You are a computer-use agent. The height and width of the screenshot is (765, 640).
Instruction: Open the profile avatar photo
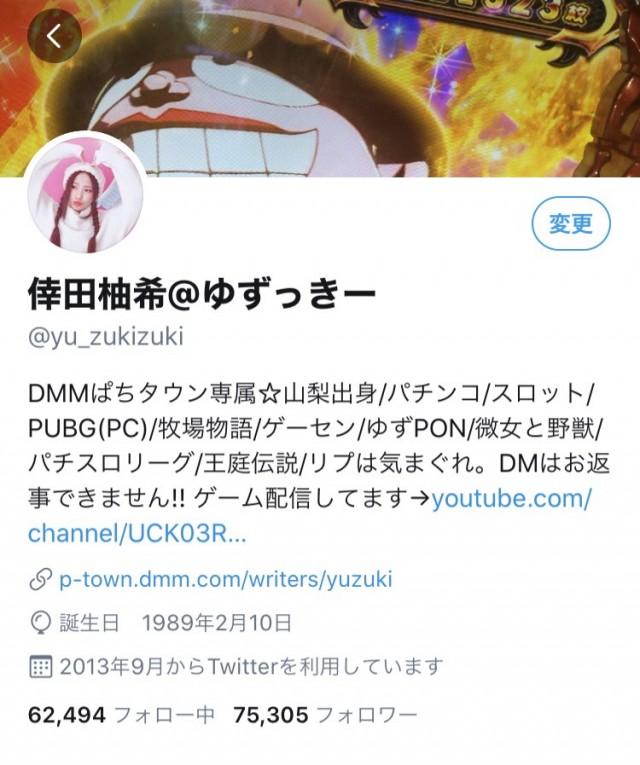(86, 193)
